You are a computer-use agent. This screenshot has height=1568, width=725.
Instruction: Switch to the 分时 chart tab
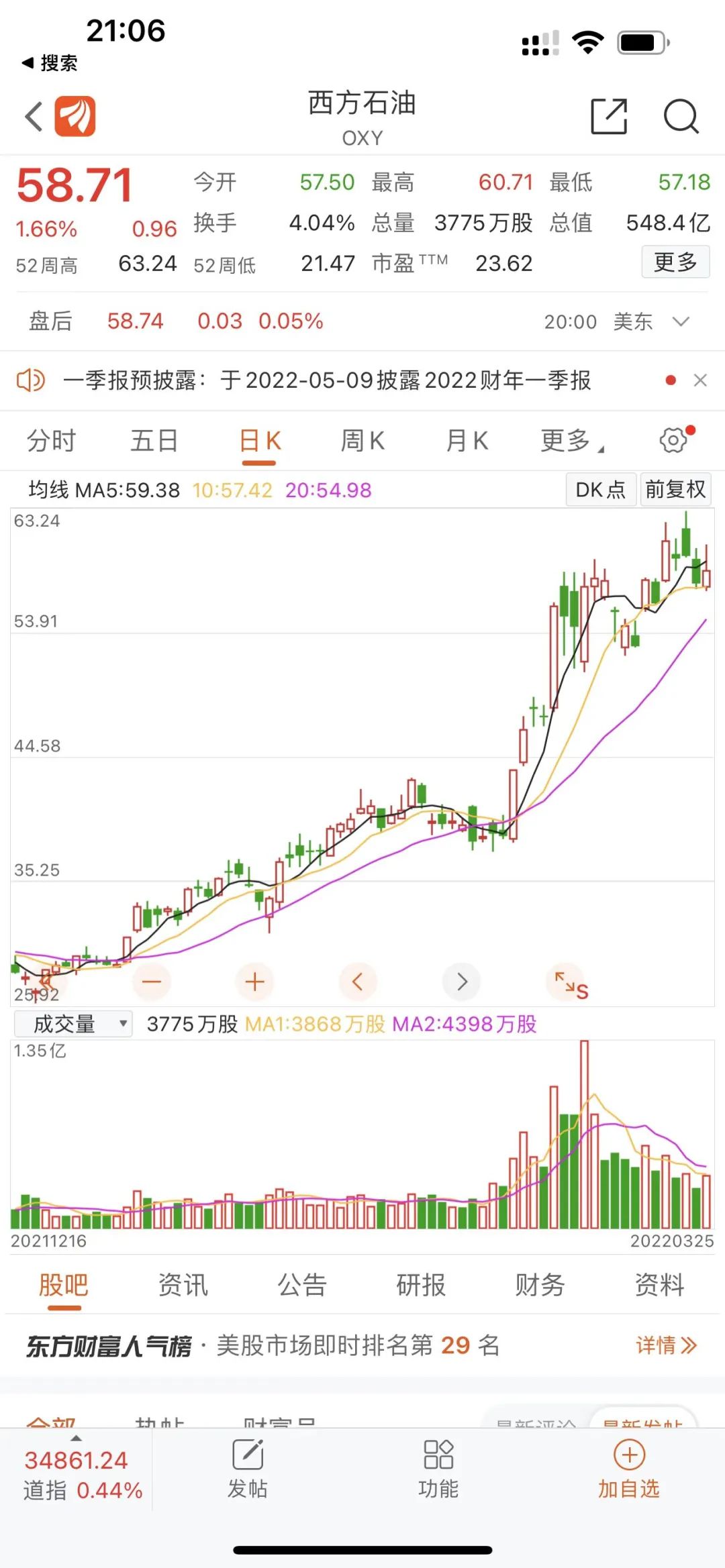pos(52,441)
